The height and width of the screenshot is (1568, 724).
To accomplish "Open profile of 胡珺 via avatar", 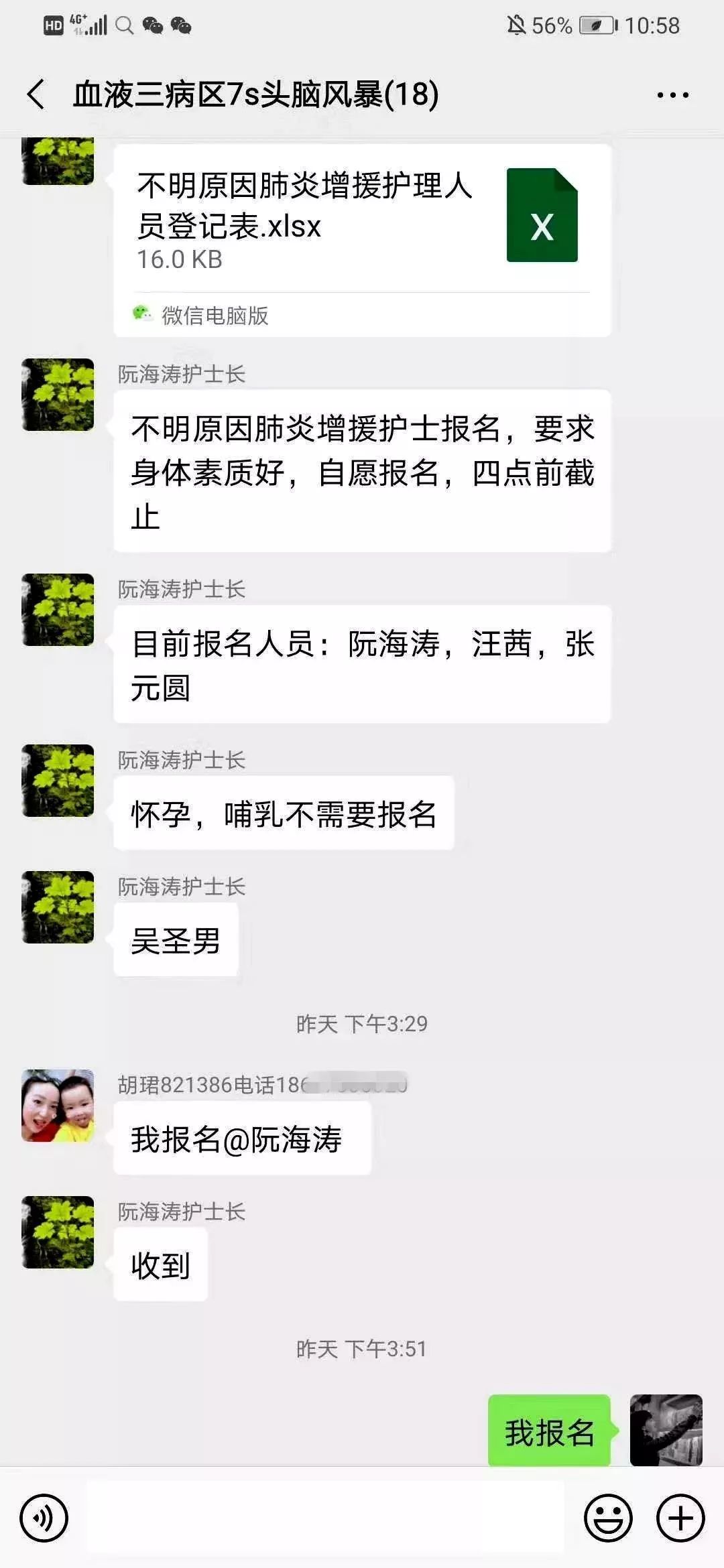I will (58, 1106).
